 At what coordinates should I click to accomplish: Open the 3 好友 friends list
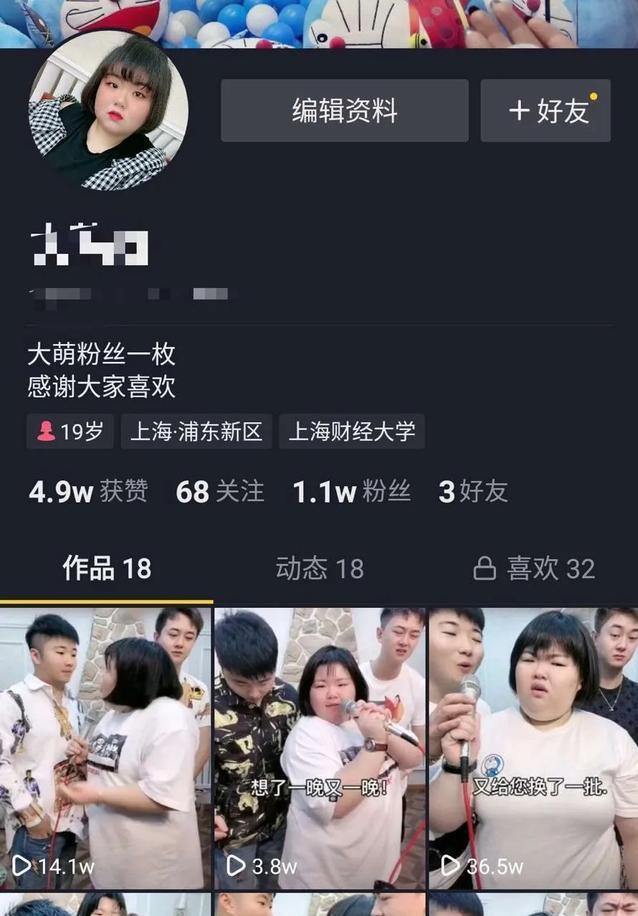coord(473,491)
